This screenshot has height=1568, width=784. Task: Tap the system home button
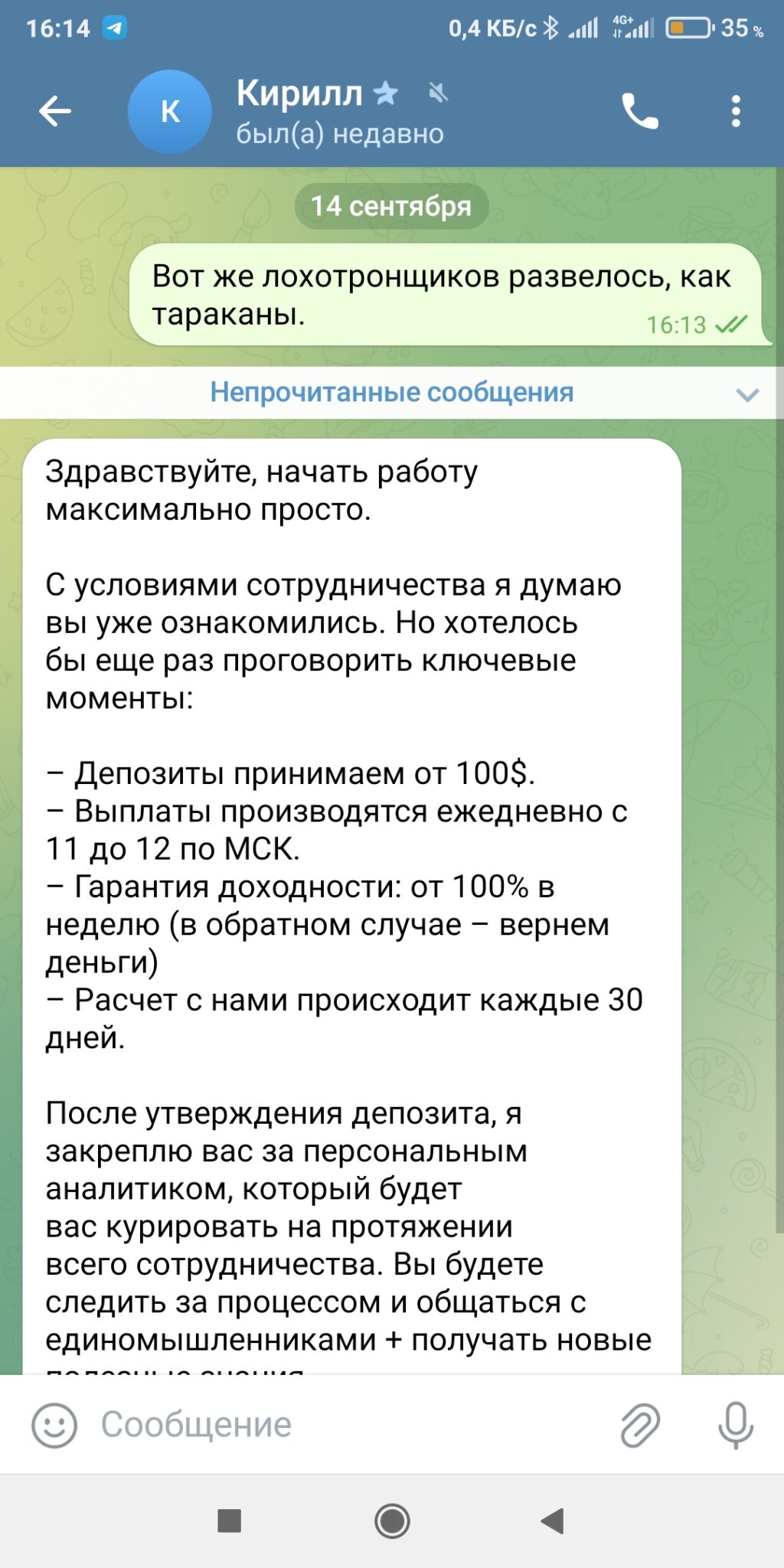tap(392, 1521)
